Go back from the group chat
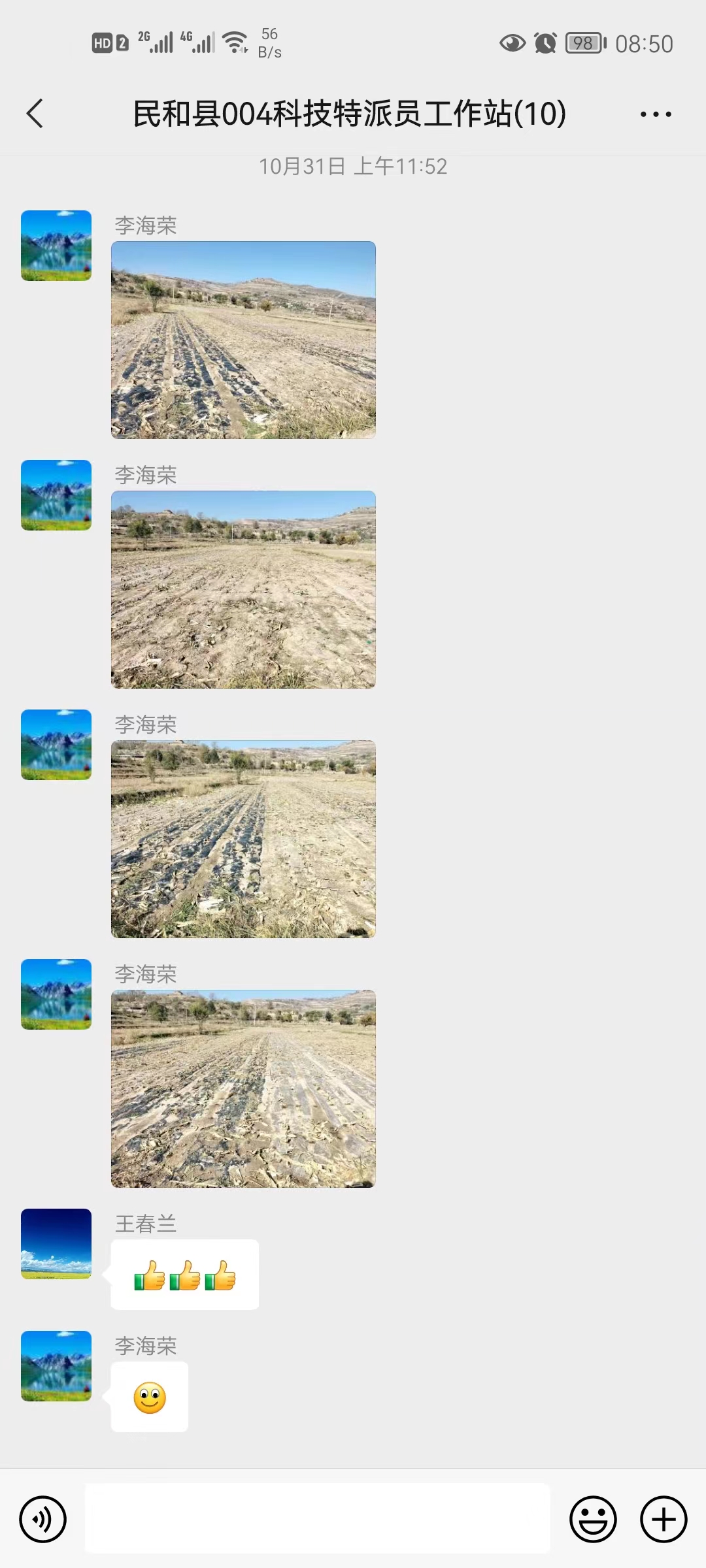 (x=35, y=114)
